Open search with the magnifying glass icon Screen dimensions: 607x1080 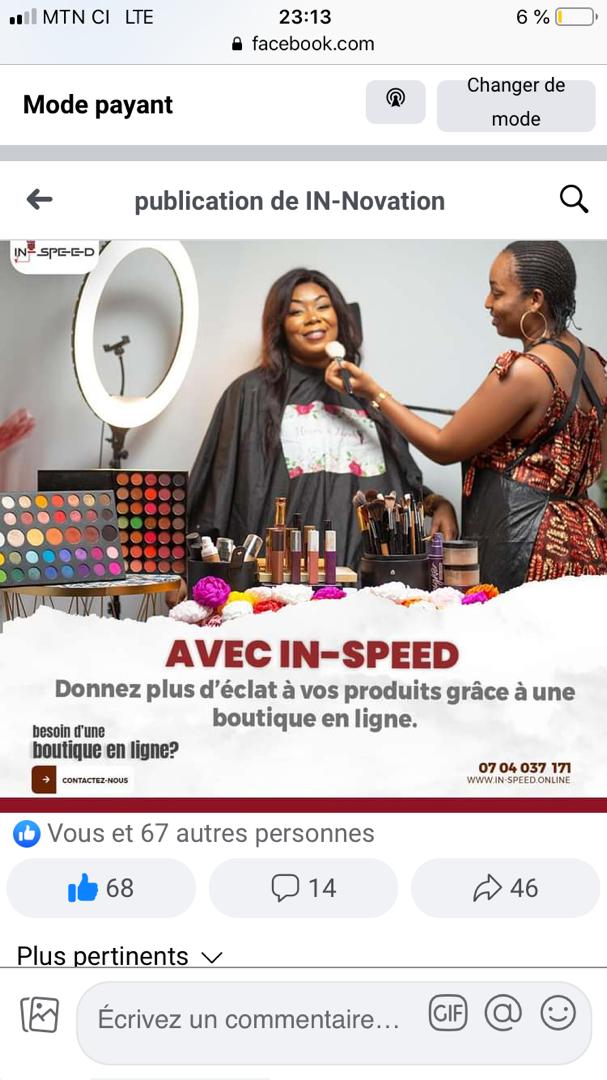point(573,200)
